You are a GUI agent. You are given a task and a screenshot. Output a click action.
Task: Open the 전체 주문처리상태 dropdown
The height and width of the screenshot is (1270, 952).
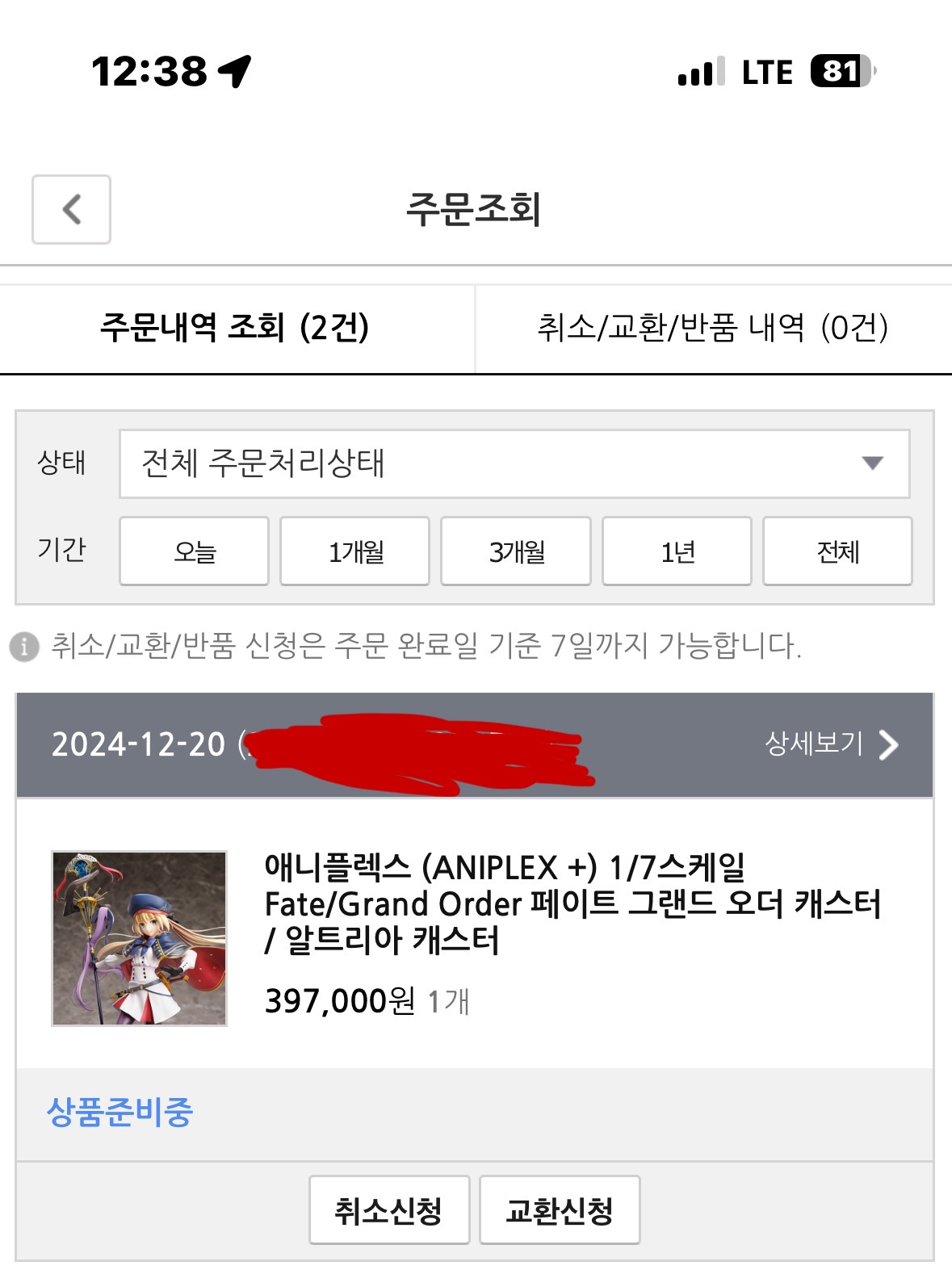point(514,463)
